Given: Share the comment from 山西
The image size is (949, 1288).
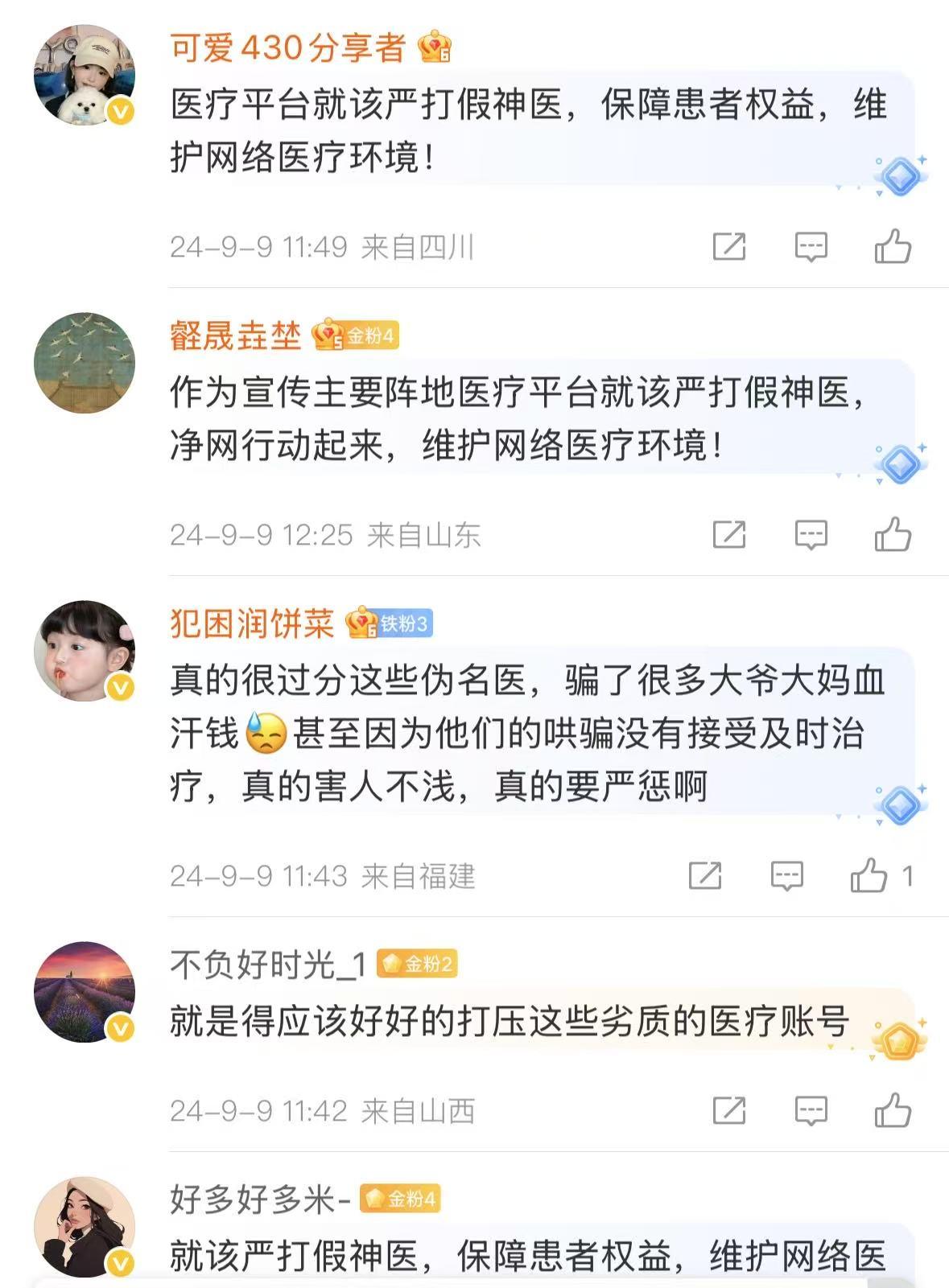Looking at the screenshot, I should (x=729, y=1111).
